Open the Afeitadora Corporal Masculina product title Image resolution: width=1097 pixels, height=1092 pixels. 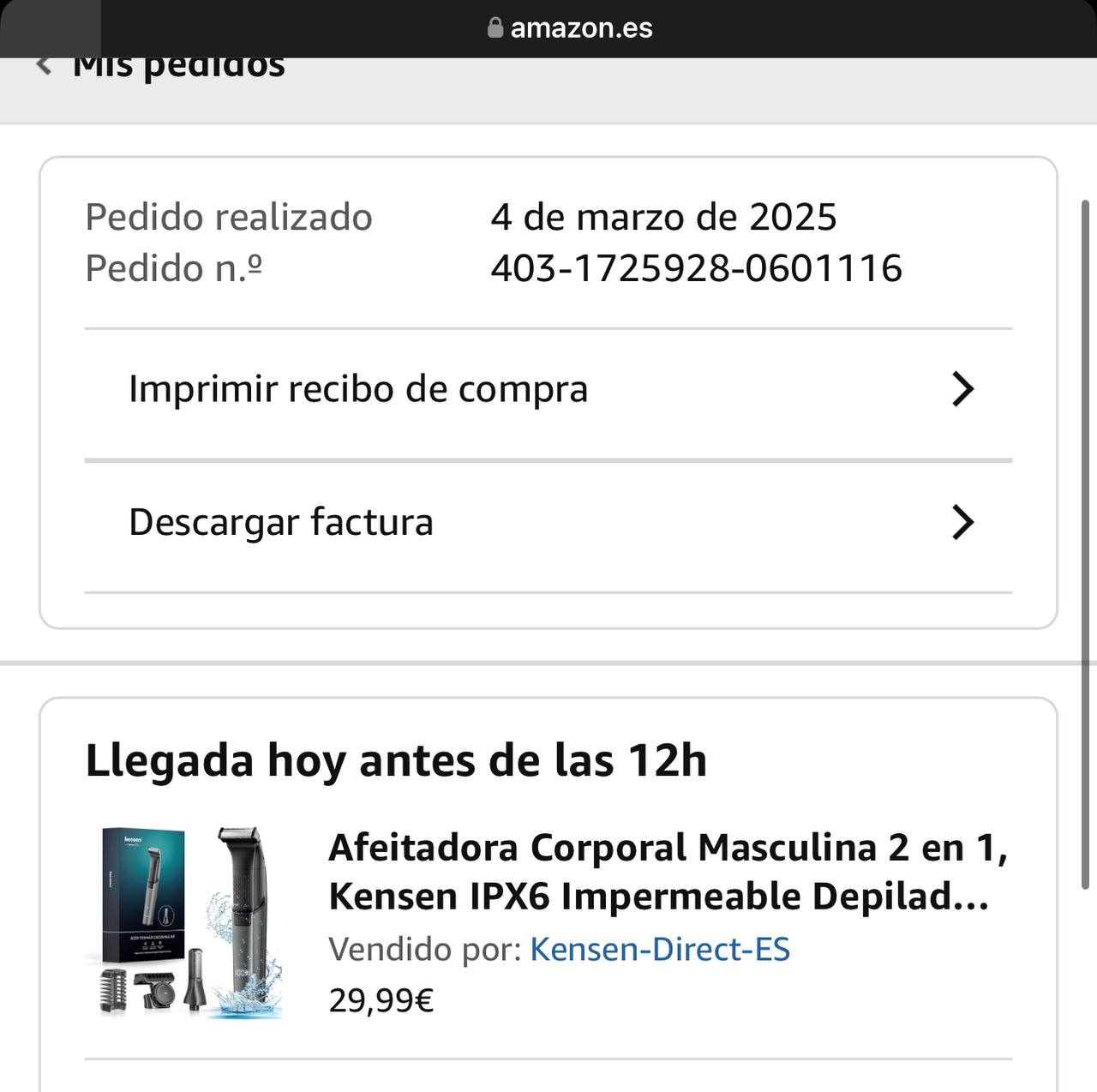tap(667, 872)
